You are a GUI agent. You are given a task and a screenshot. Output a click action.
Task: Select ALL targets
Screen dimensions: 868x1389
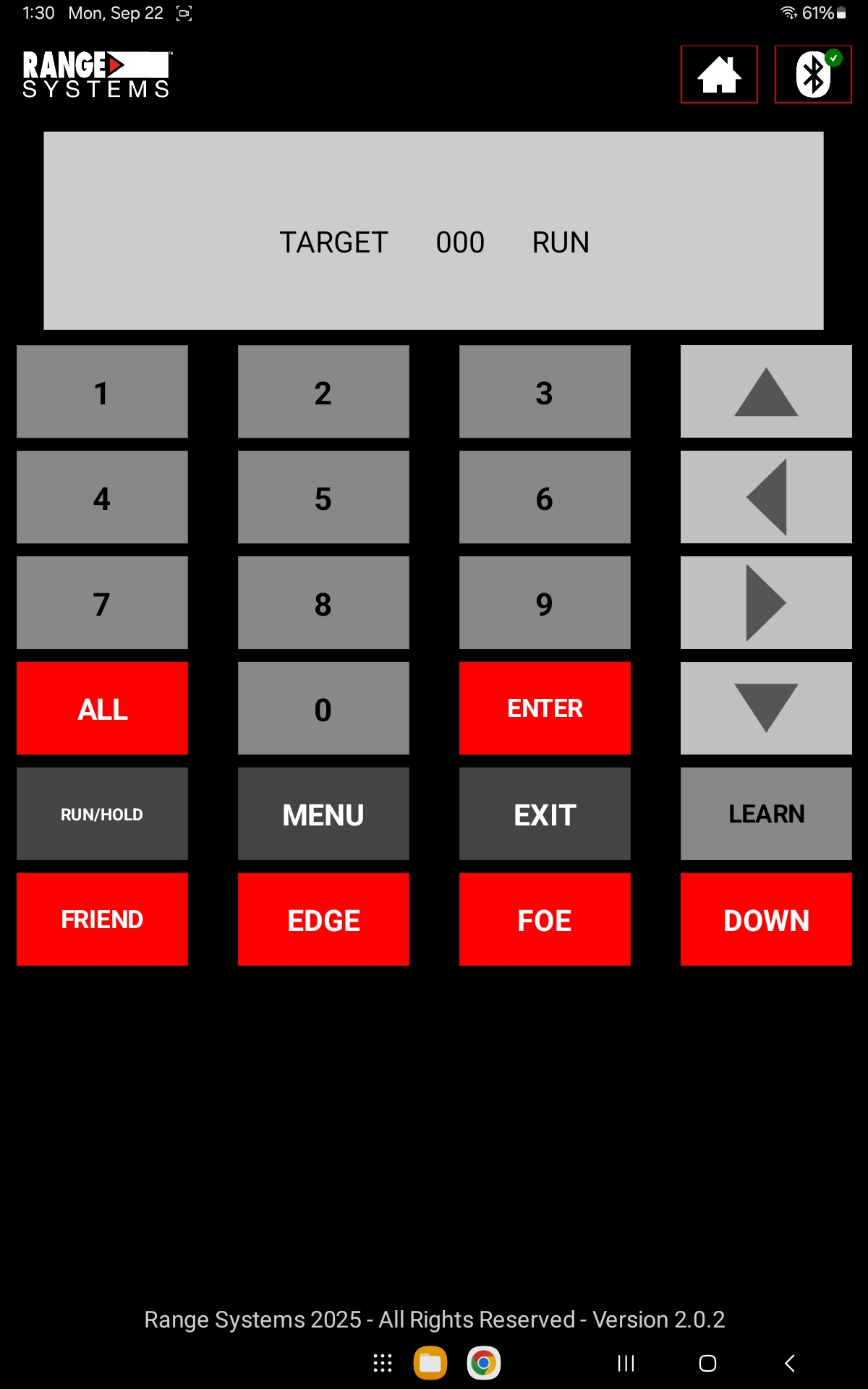pos(102,708)
